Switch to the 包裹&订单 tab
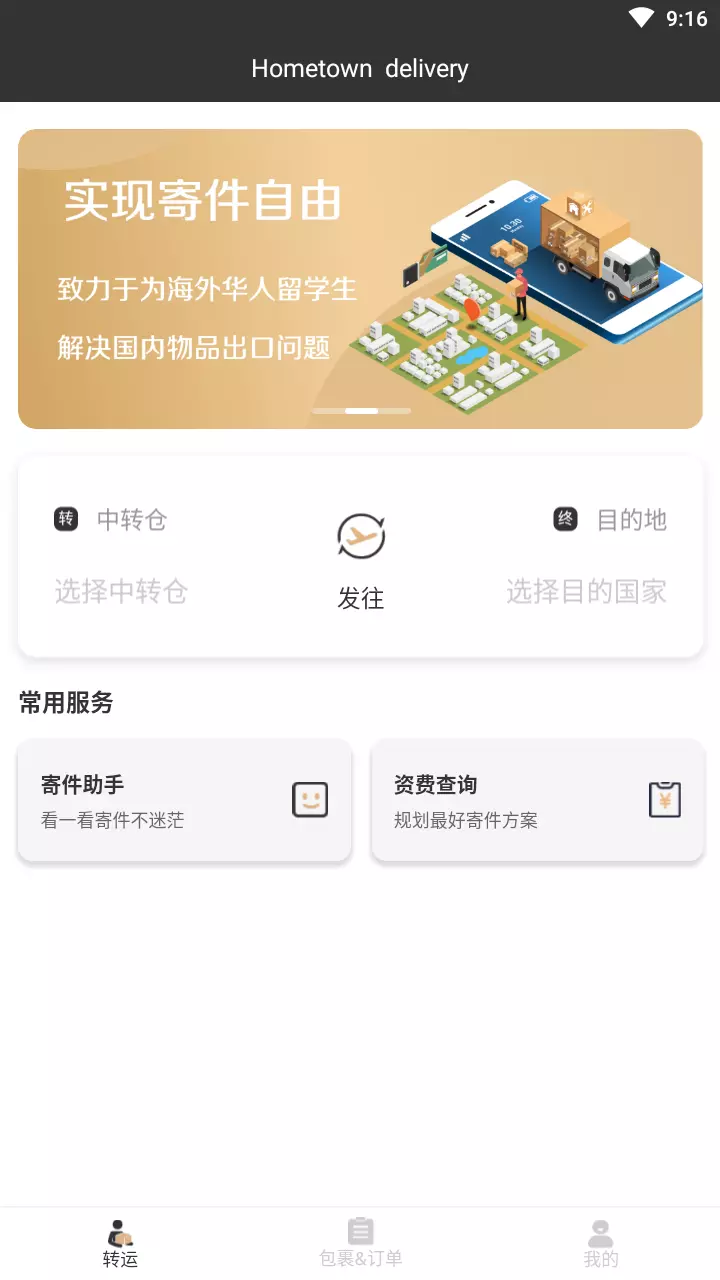The width and height of the screenshot is (720, 1280). pyautogui.click(x=360, y=1244)
